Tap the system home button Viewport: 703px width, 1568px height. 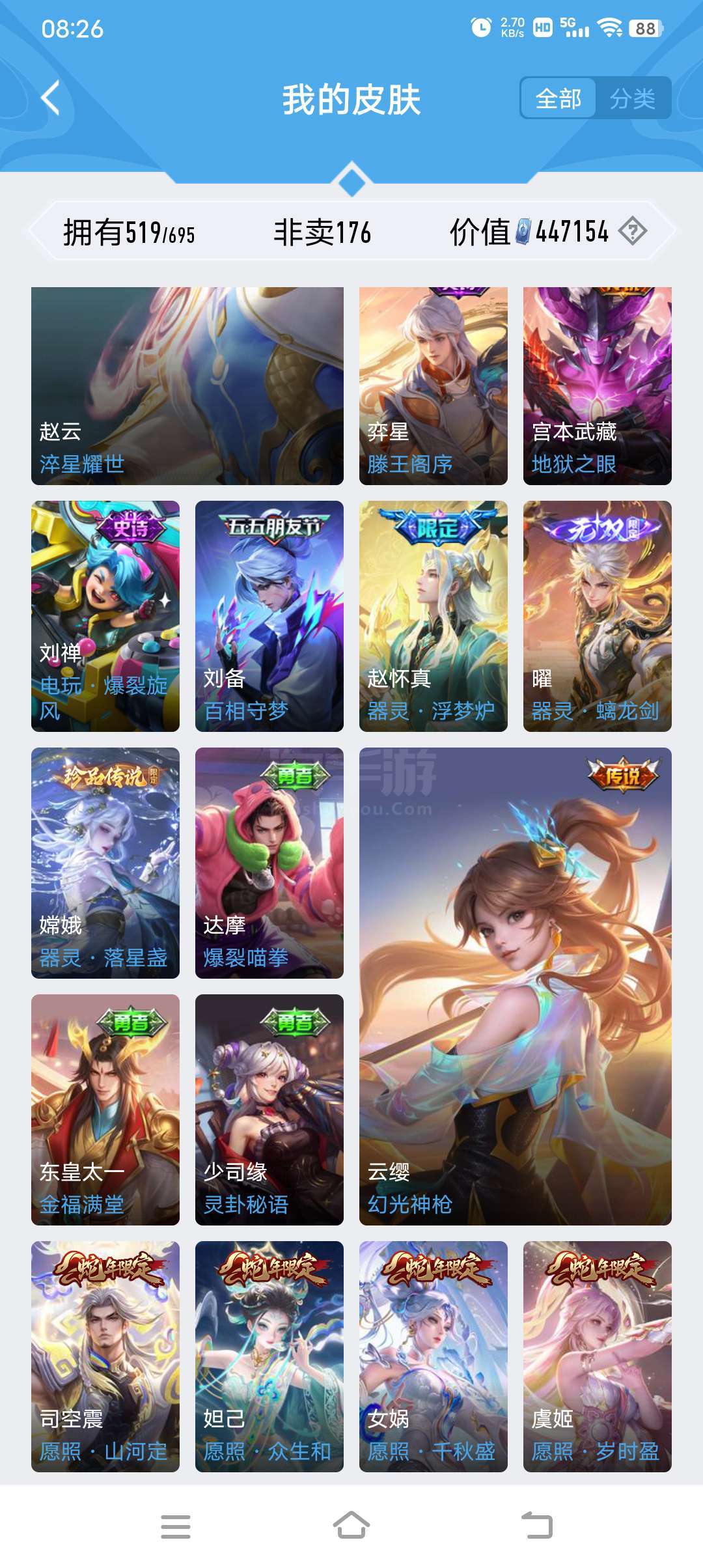(351, 1526)
